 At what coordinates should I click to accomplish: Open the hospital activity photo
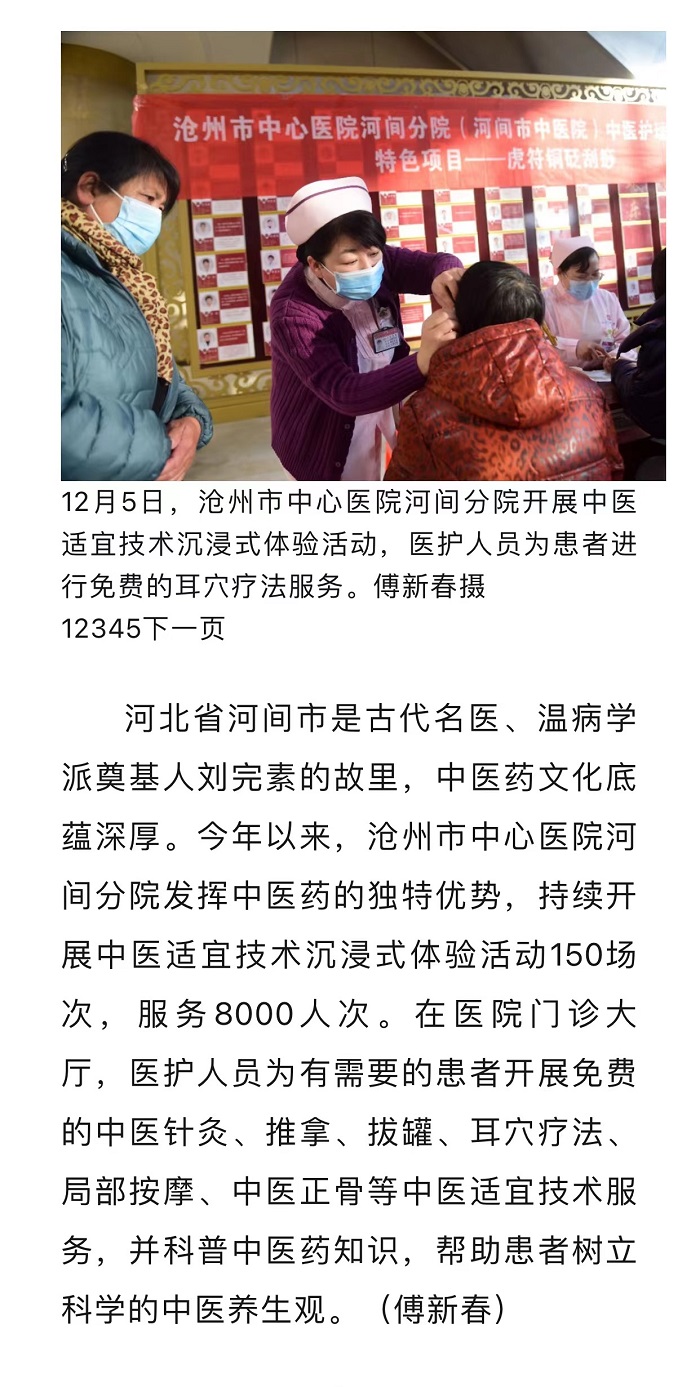click(x=363, y=256)
